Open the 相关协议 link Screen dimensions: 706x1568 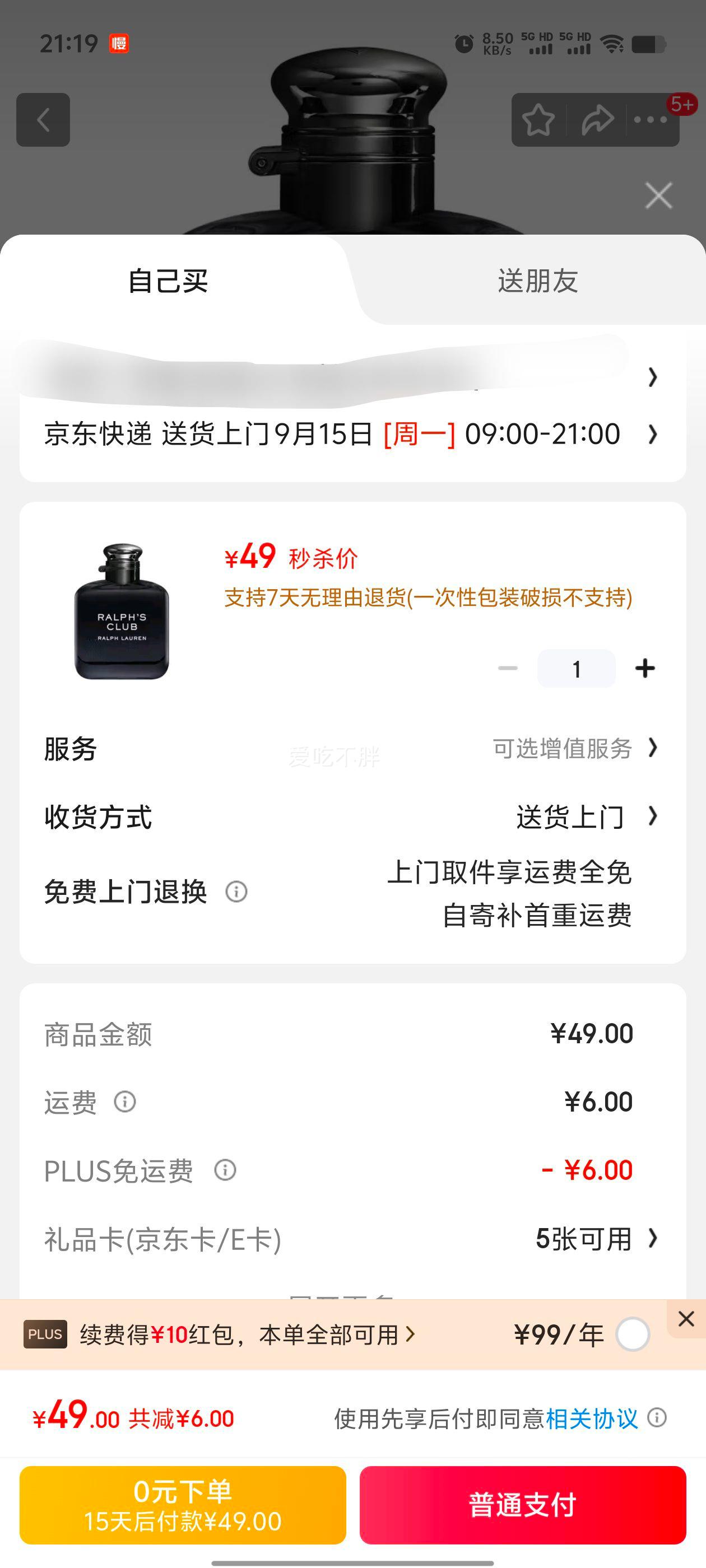[x=592, y=1419]
